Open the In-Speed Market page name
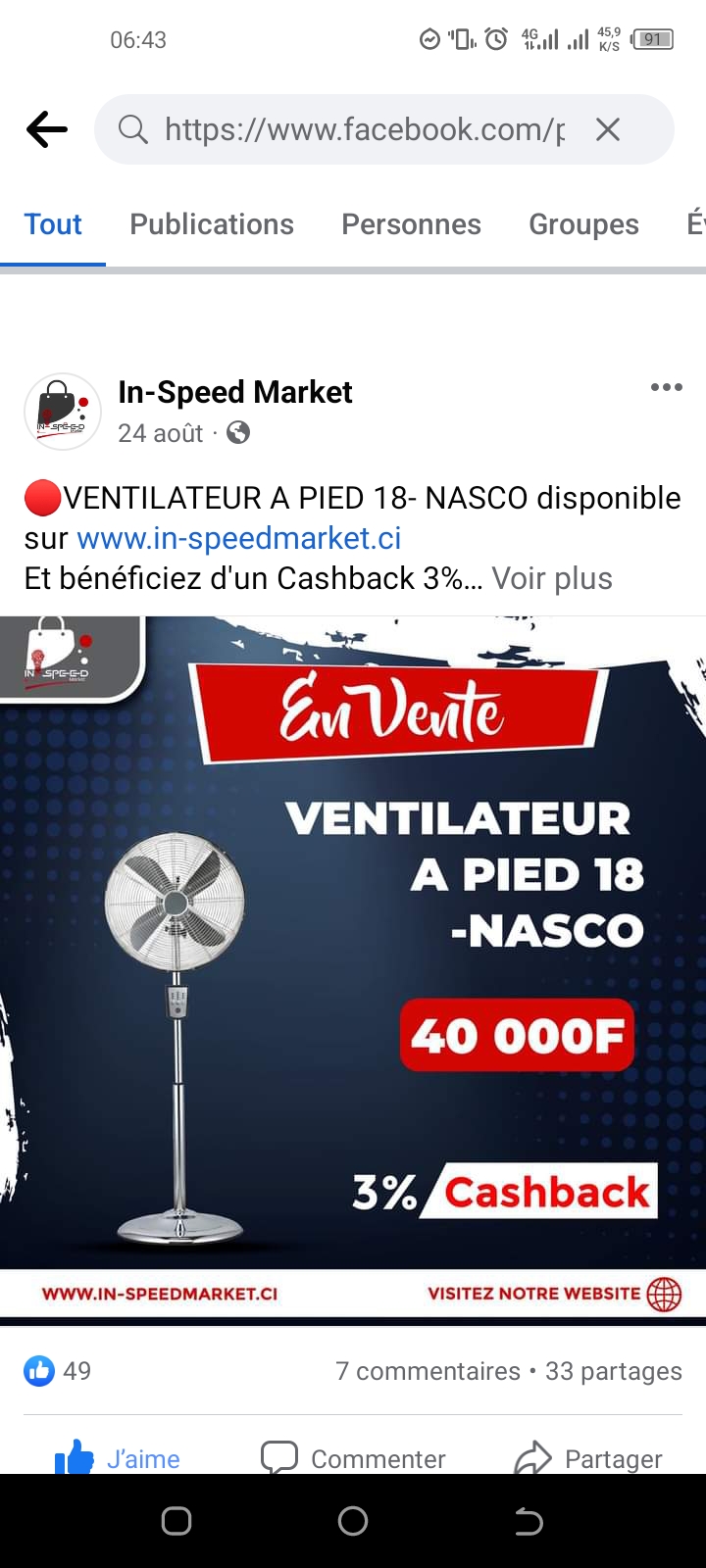Screen dimensions: 706x1568 click(x=234, y=392)
